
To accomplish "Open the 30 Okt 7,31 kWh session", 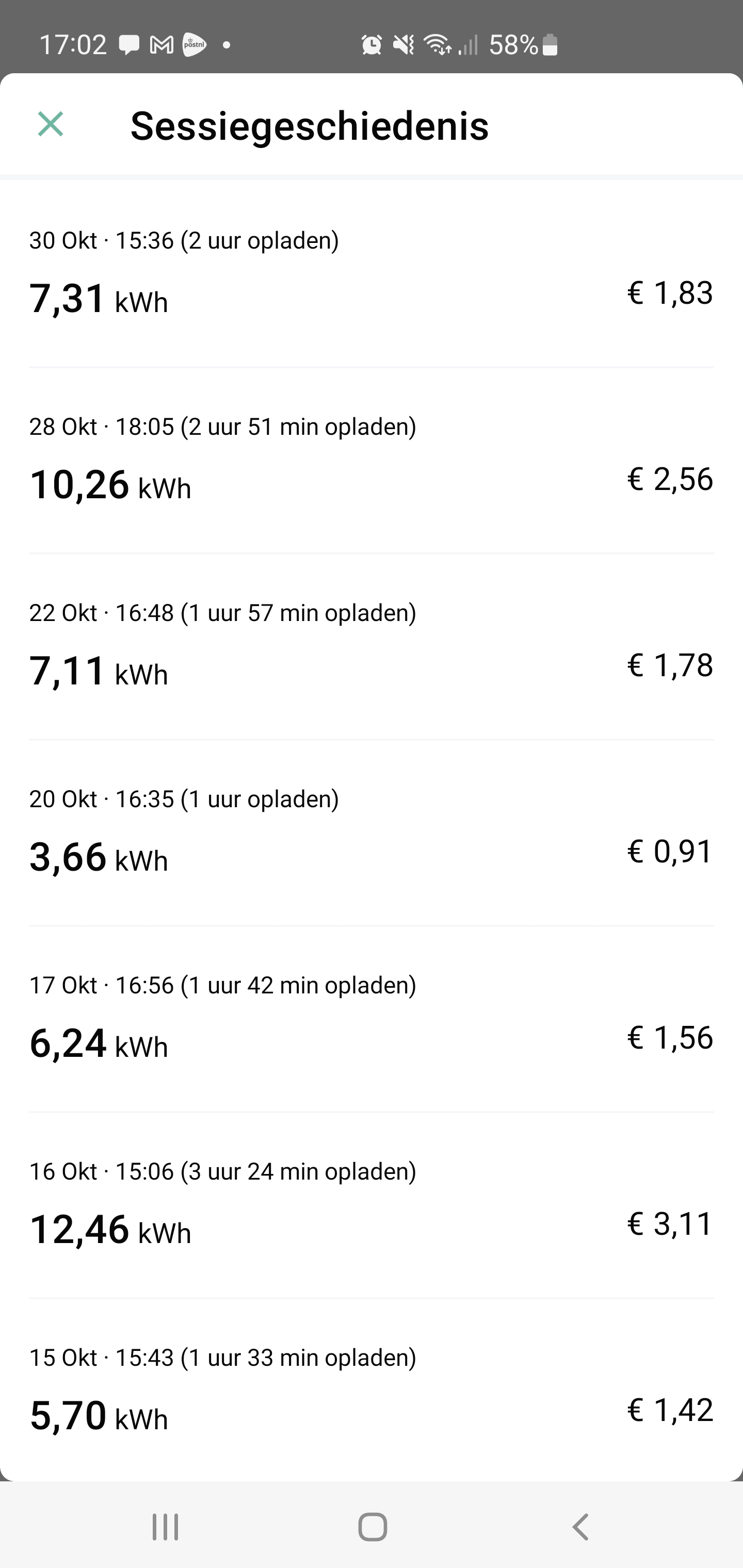I will pos(371,275).
